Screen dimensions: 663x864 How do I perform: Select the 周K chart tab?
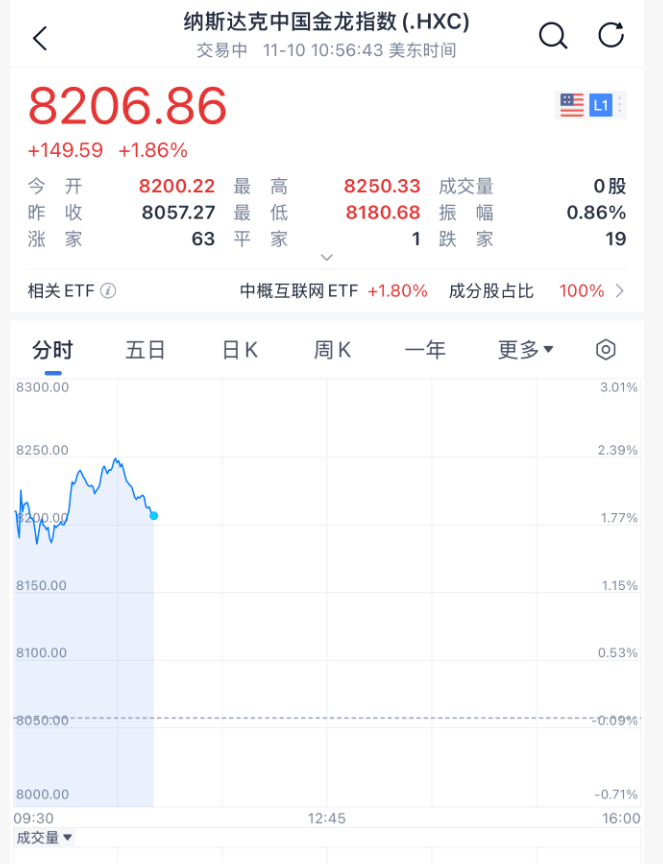point(332,350)
